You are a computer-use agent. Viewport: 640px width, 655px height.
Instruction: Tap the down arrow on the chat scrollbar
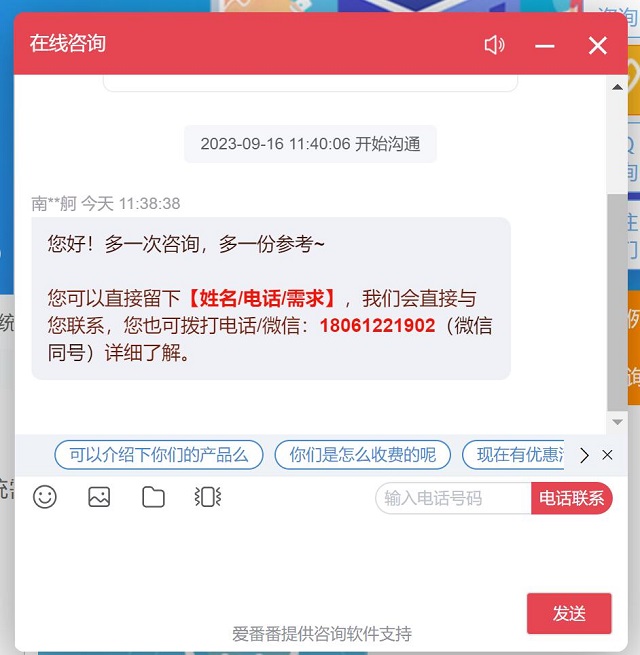(618, 424)
